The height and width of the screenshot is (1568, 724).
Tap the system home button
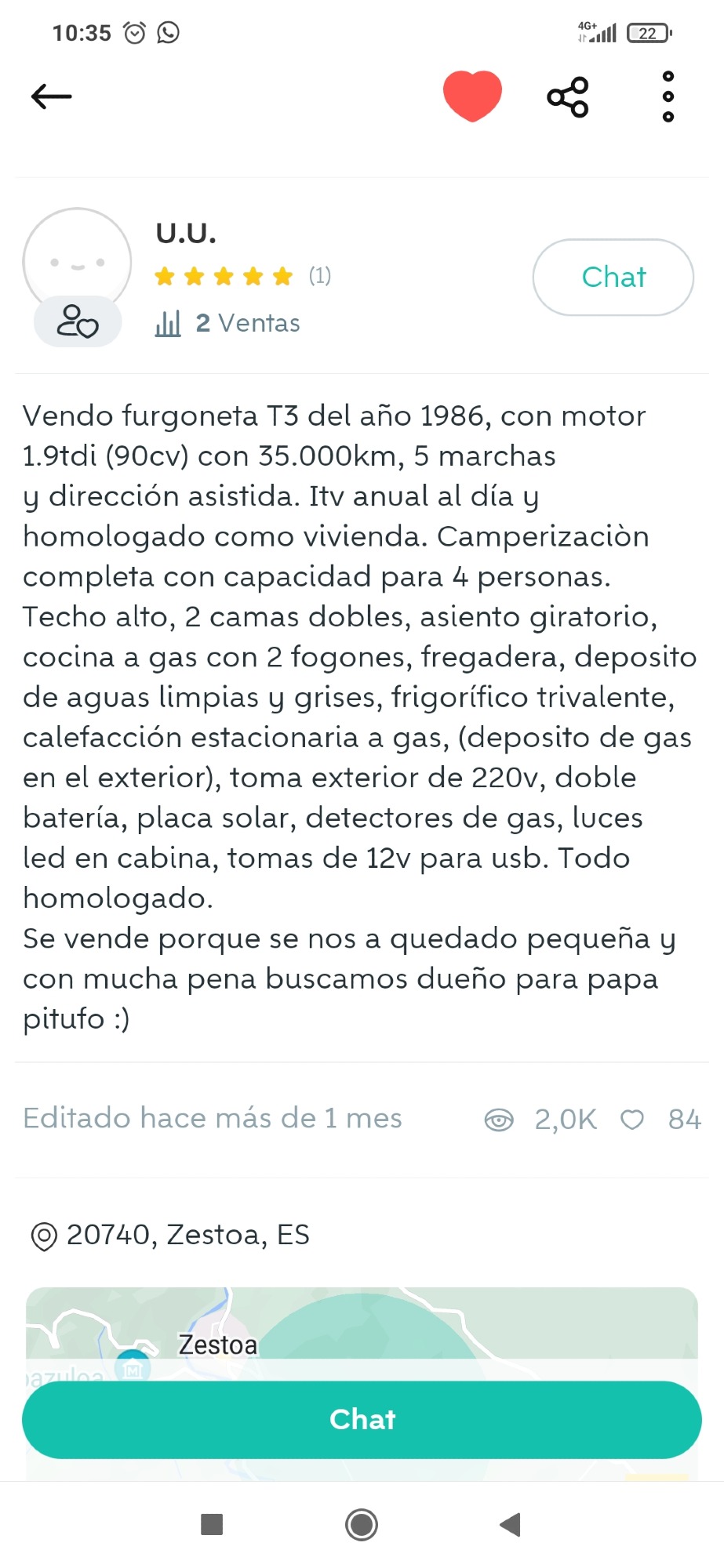tap(362, 1525)
